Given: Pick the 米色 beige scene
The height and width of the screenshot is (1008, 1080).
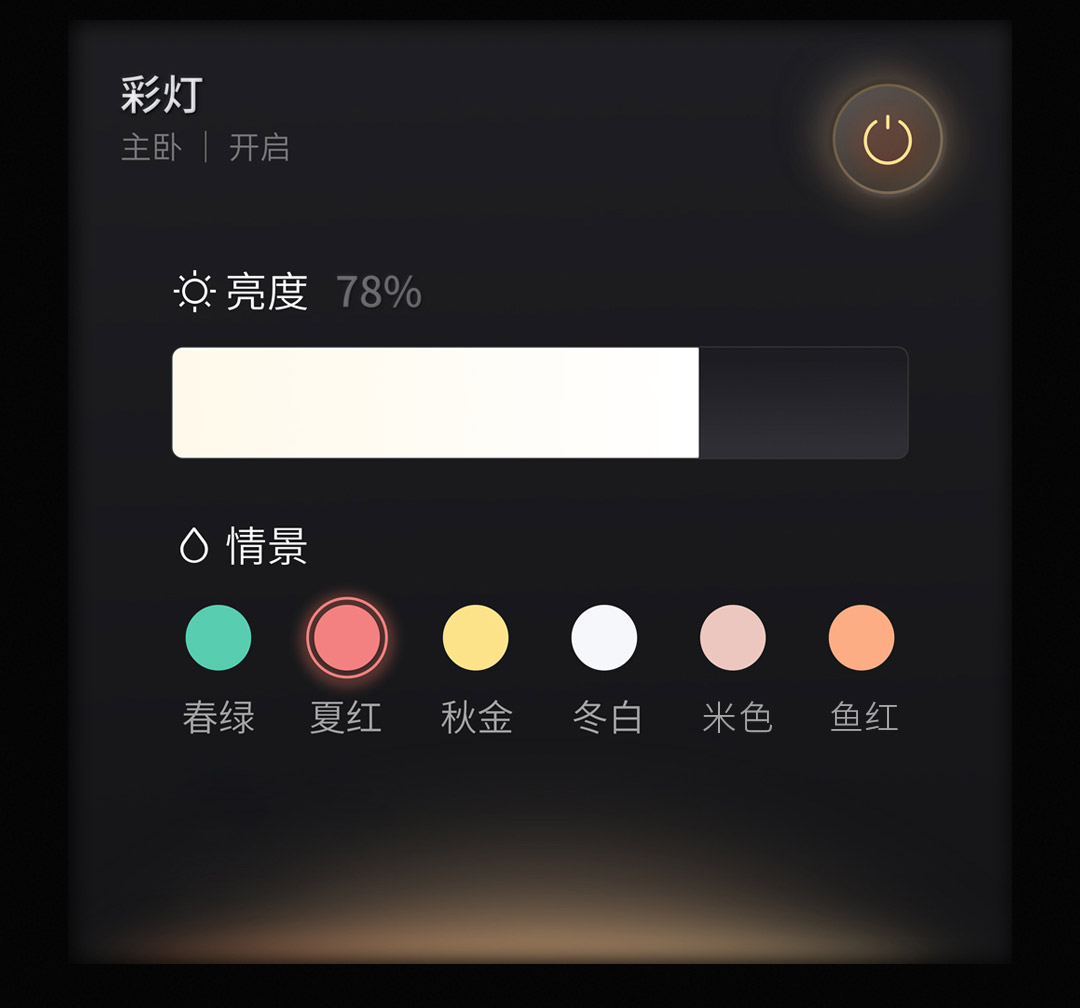Looking at the screenshot, I should (732, 638).
